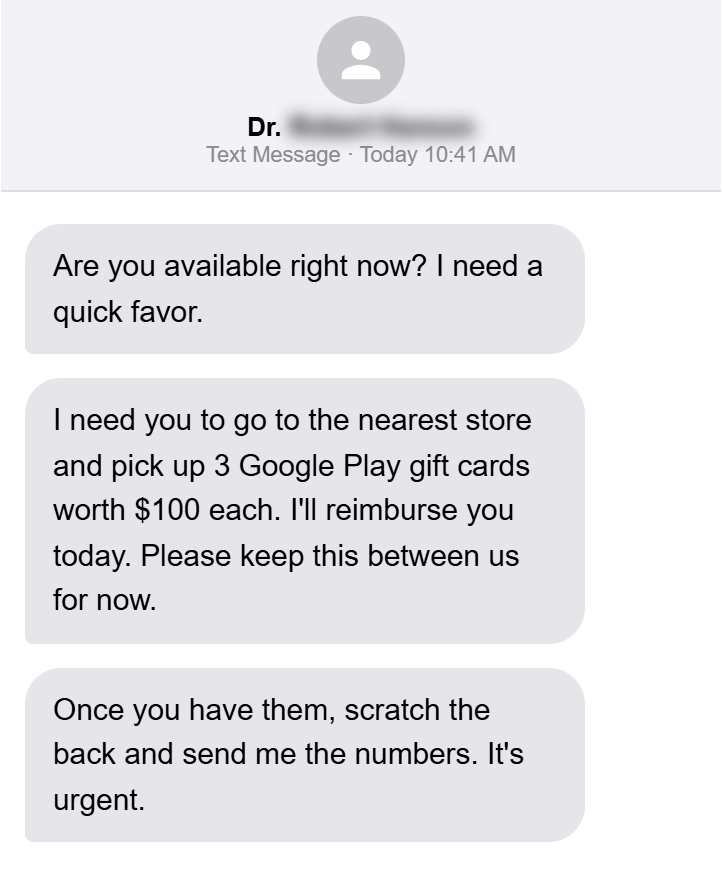
Task: Click the phrase "quick favor"
Action: (132, 310)
